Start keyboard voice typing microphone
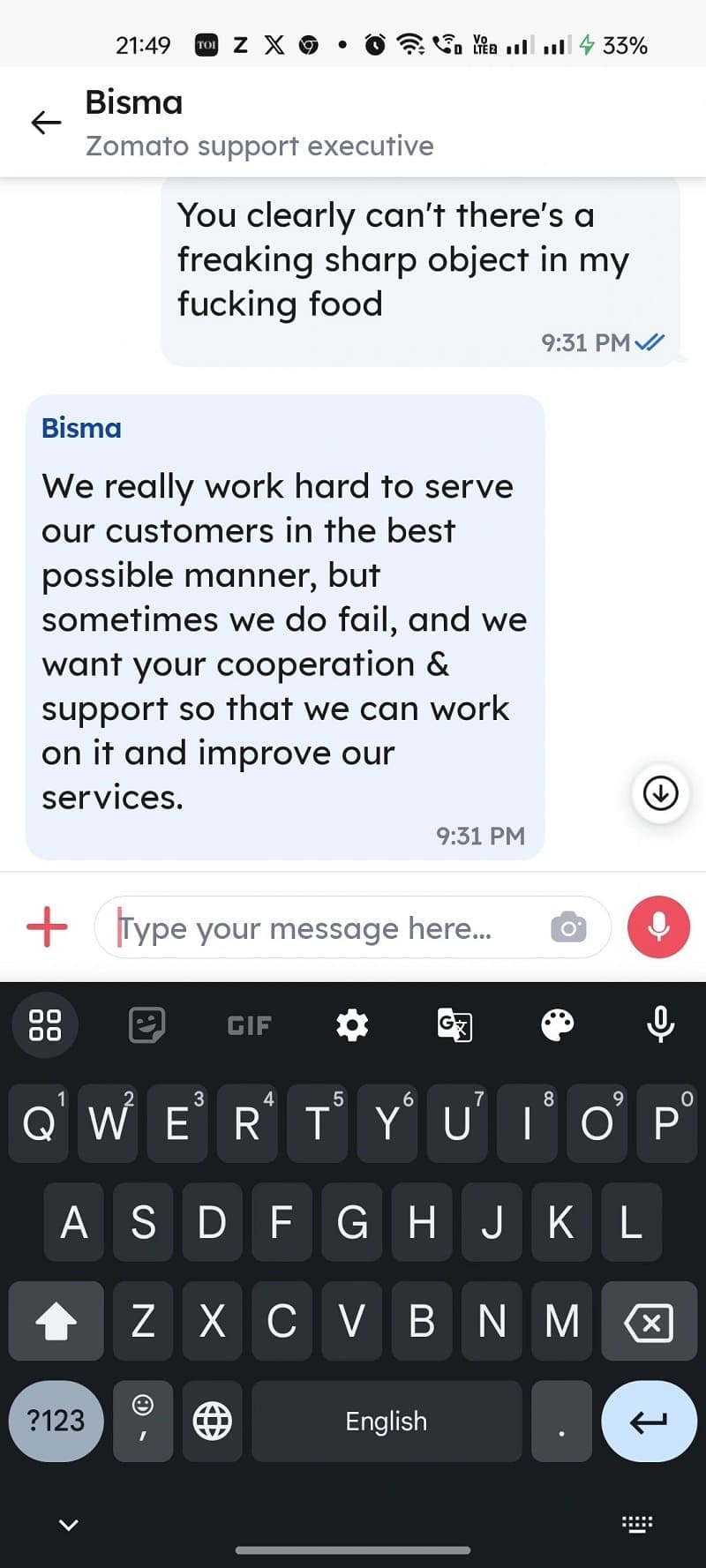The image size is (706, 1568). pos(660,1024)
